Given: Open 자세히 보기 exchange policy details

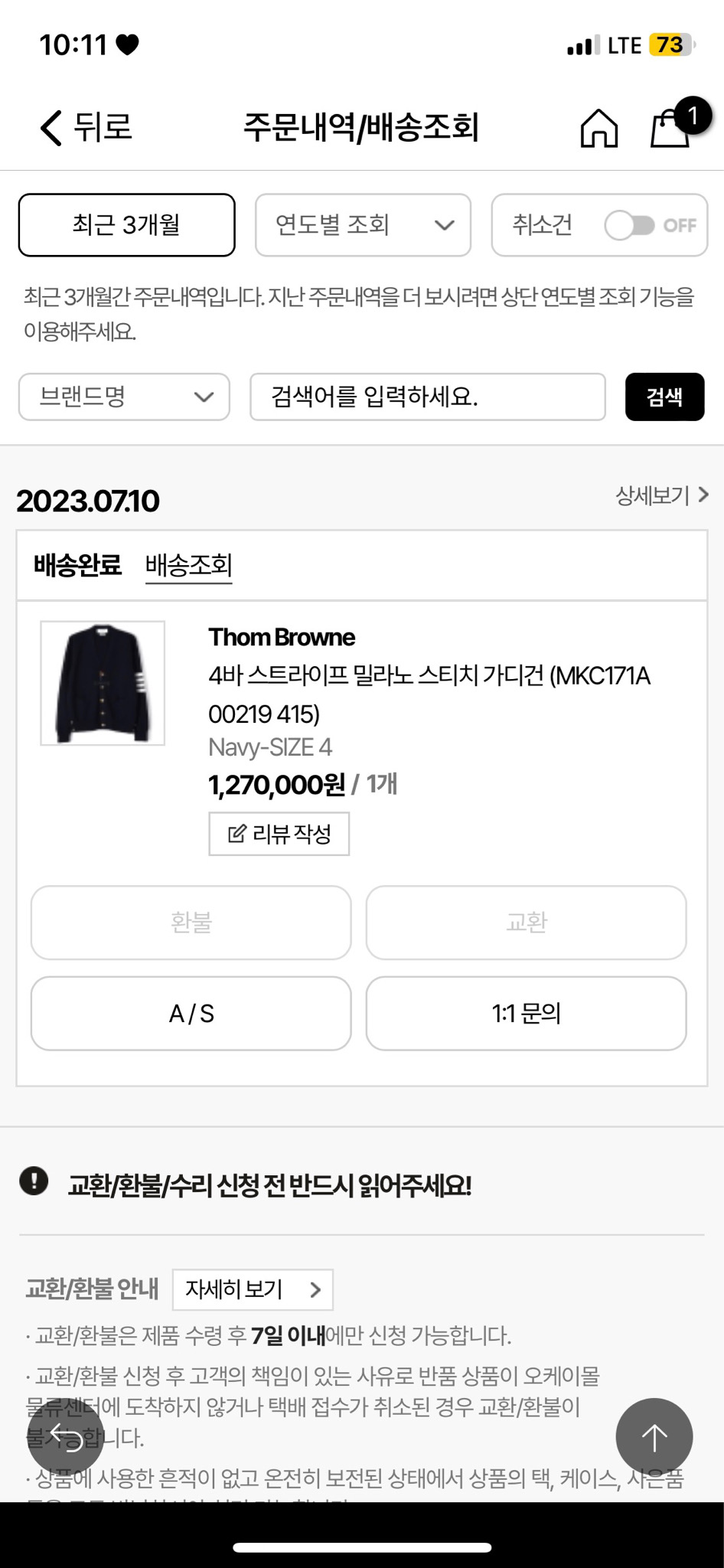Looking at the screenshot, I should click(253, 1289).
